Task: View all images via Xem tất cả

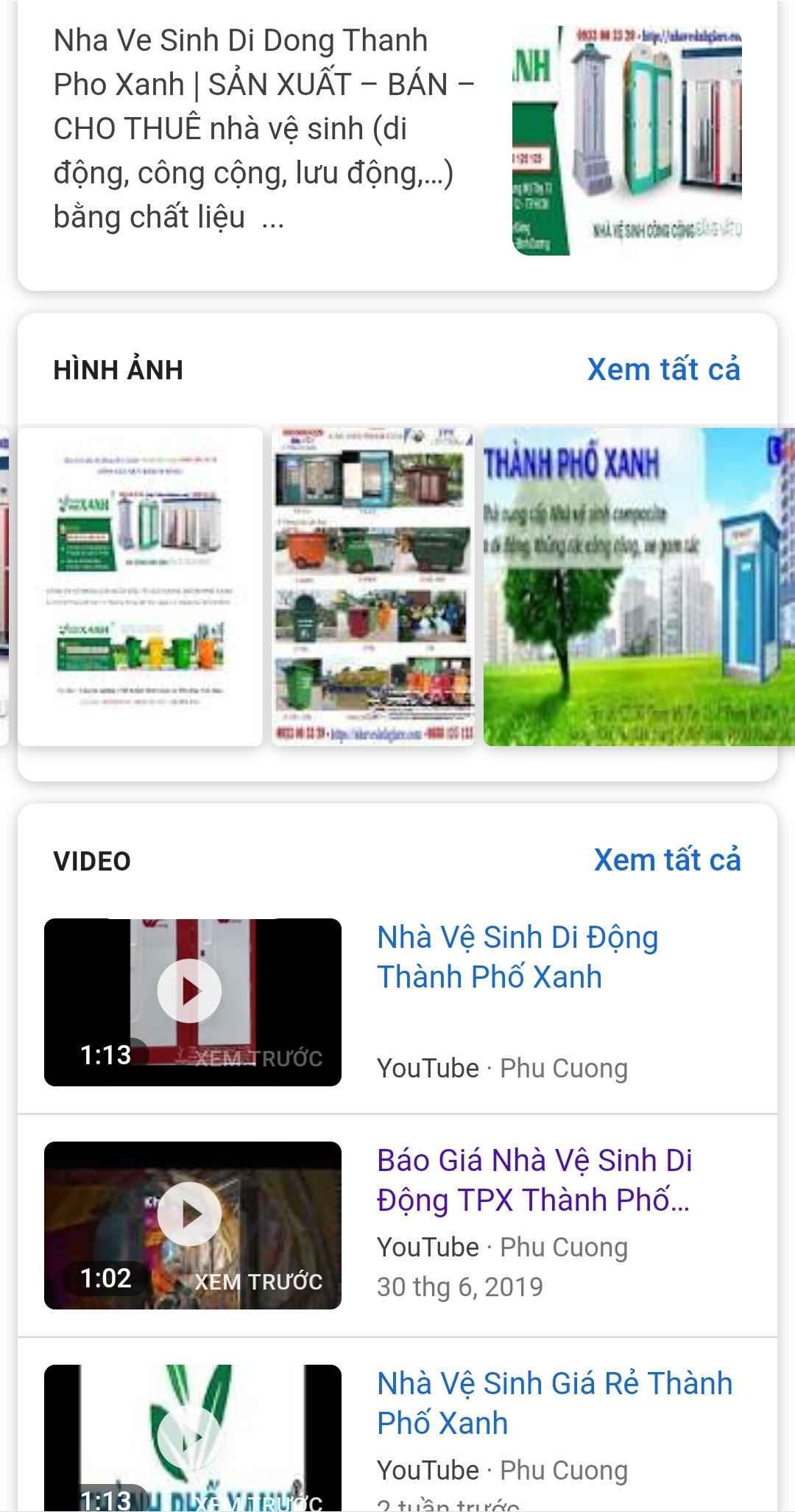Action: coord(663,370)
